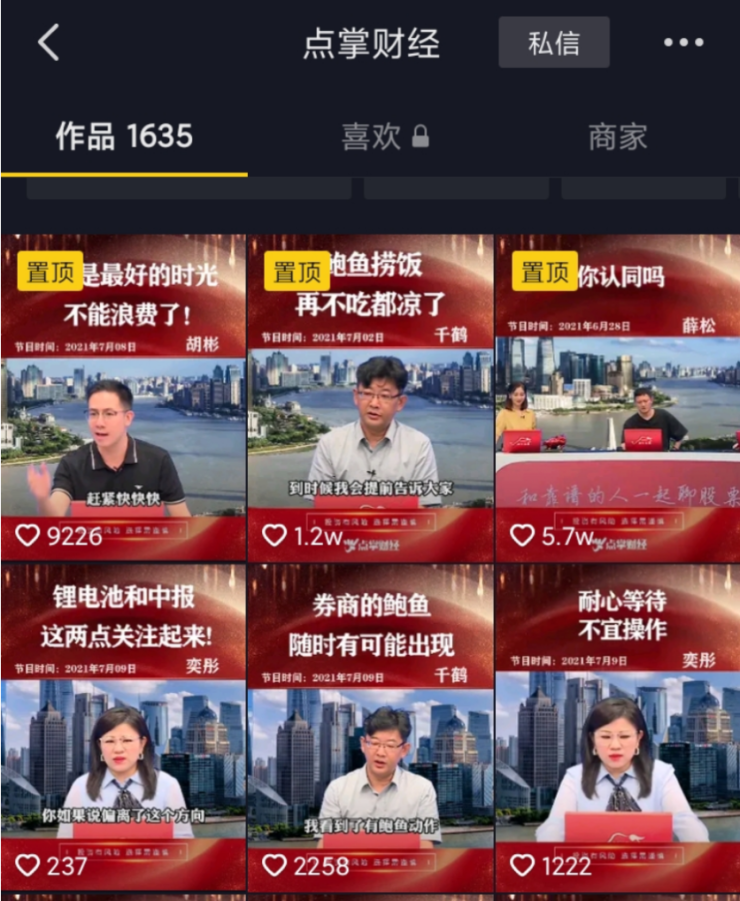Open pinned video 你认同吗 by 薛松
The width and height of the screenshot is (740, 901).
point(617,400)
